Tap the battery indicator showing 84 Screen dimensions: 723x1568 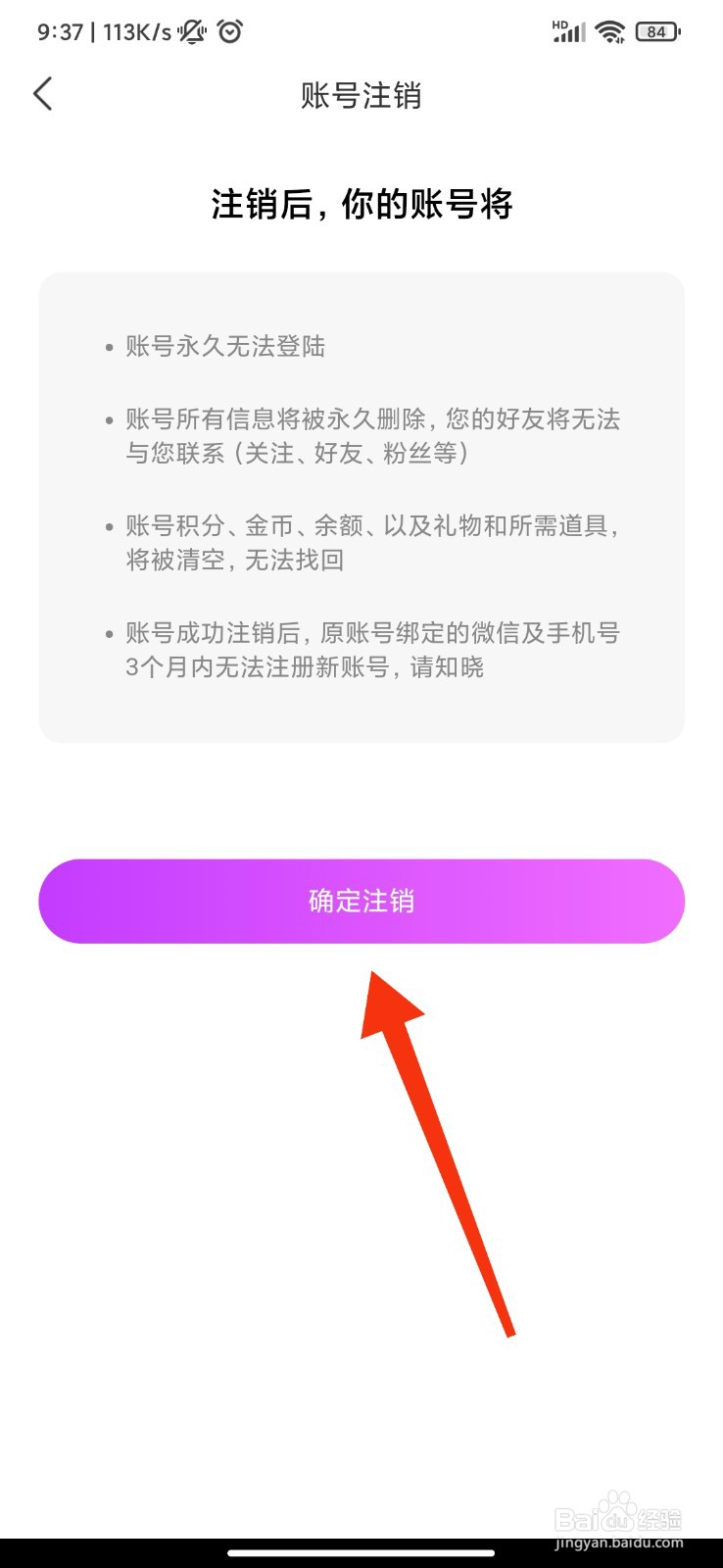pyautogui.click(x=656, y=31)
